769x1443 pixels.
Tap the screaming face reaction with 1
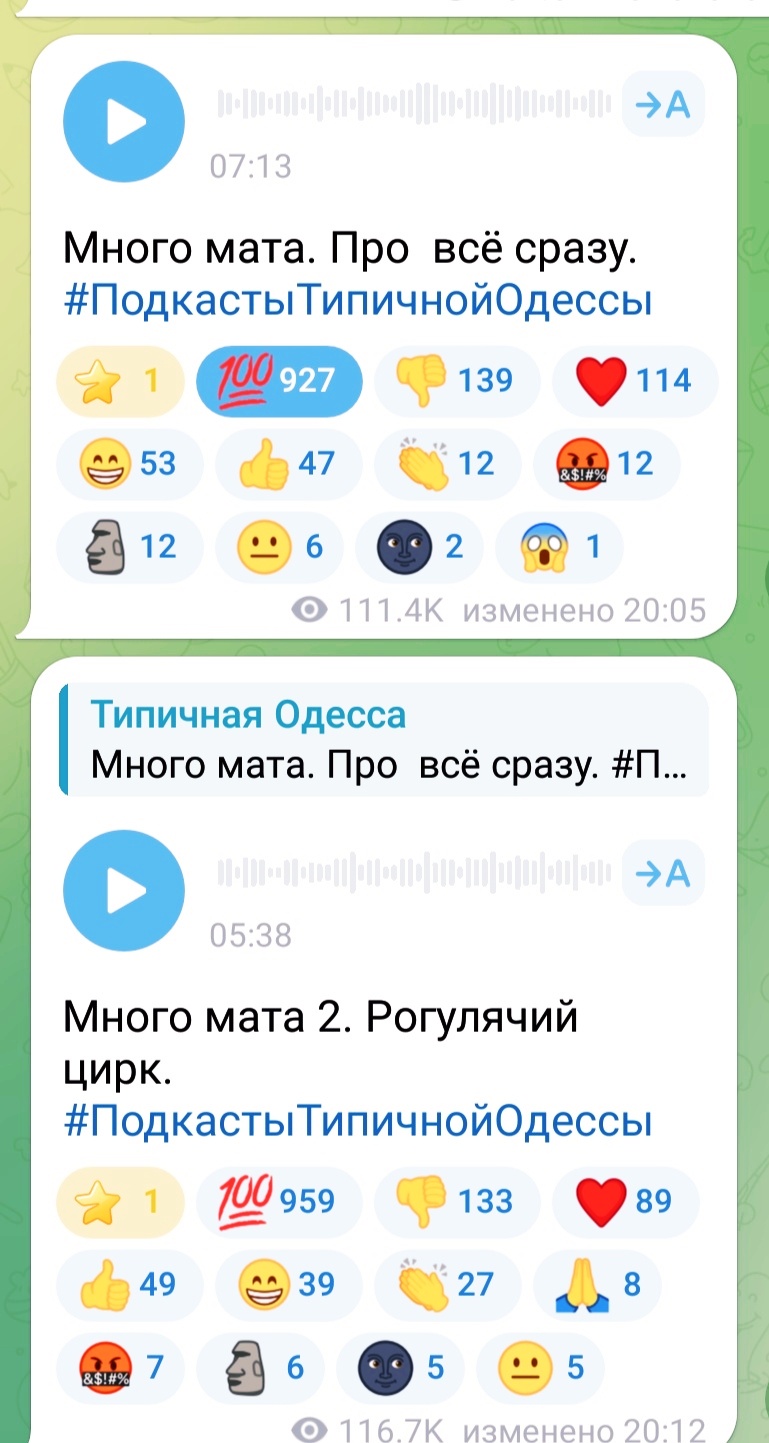tap(558, 546)
